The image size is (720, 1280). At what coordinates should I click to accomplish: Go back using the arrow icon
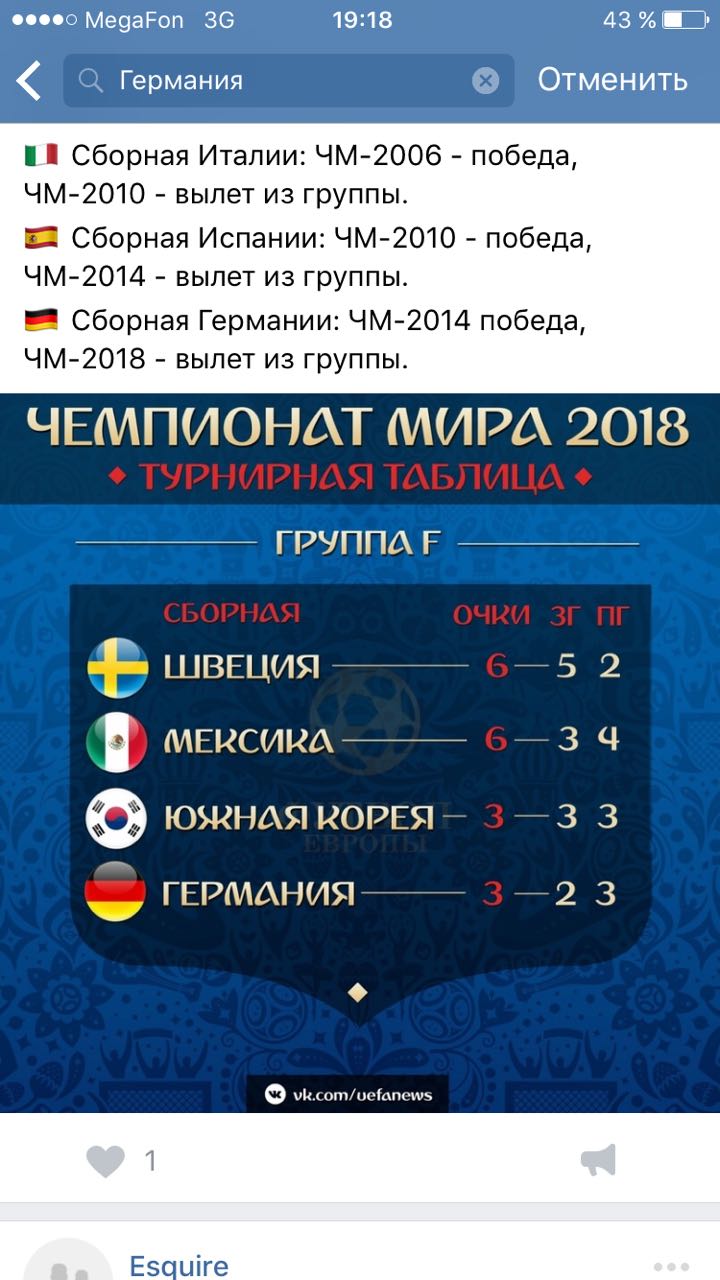(x=29, y=80)
